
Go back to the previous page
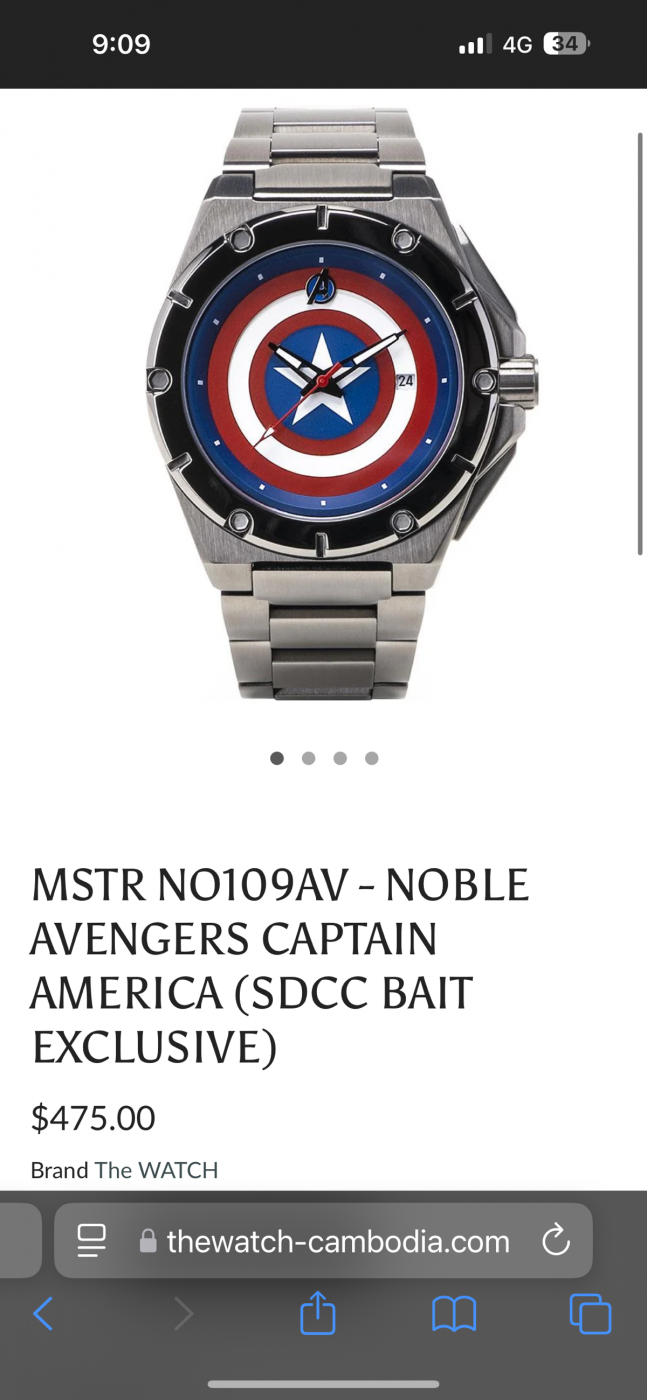click(x=42, y=1313)
